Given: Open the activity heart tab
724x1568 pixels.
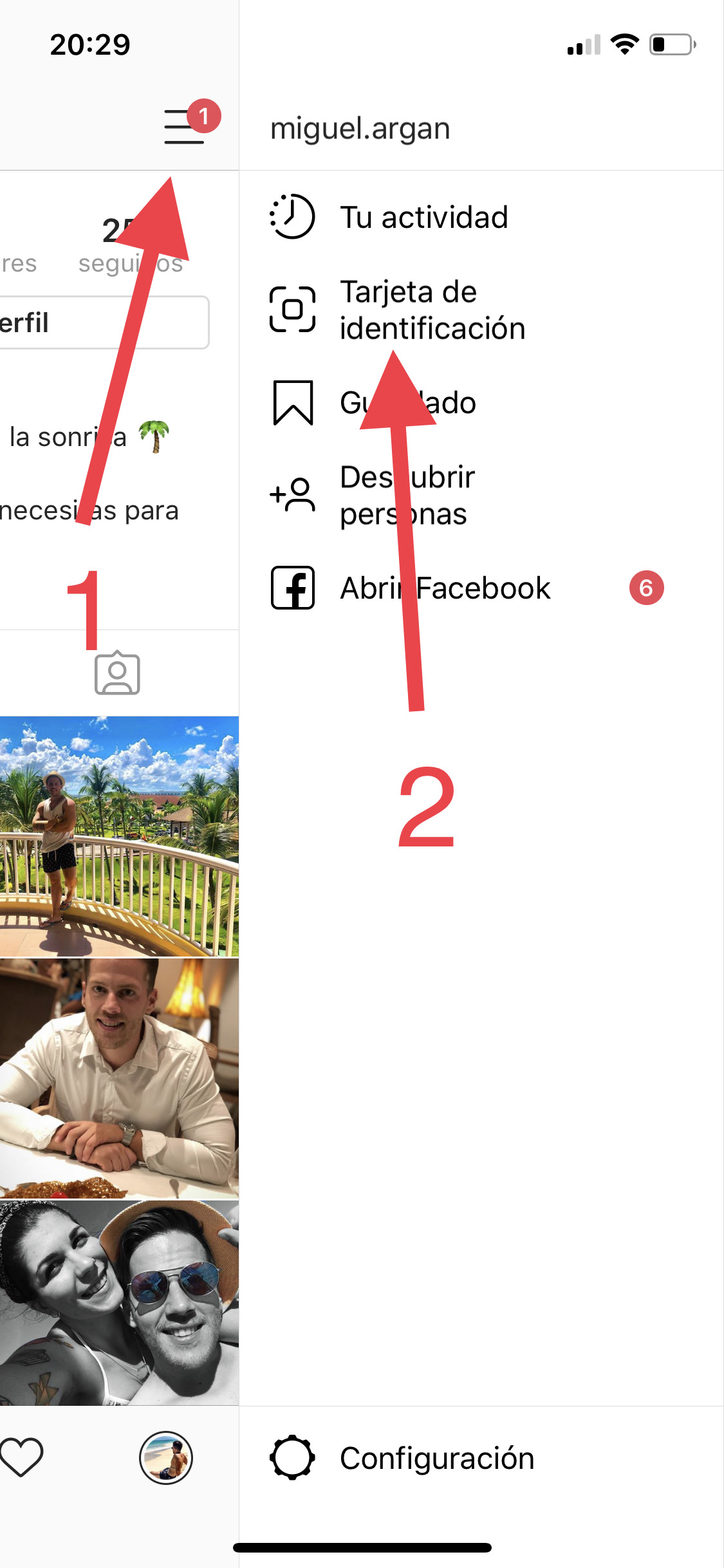Looking at the screenshot, I should [22, 1457].
